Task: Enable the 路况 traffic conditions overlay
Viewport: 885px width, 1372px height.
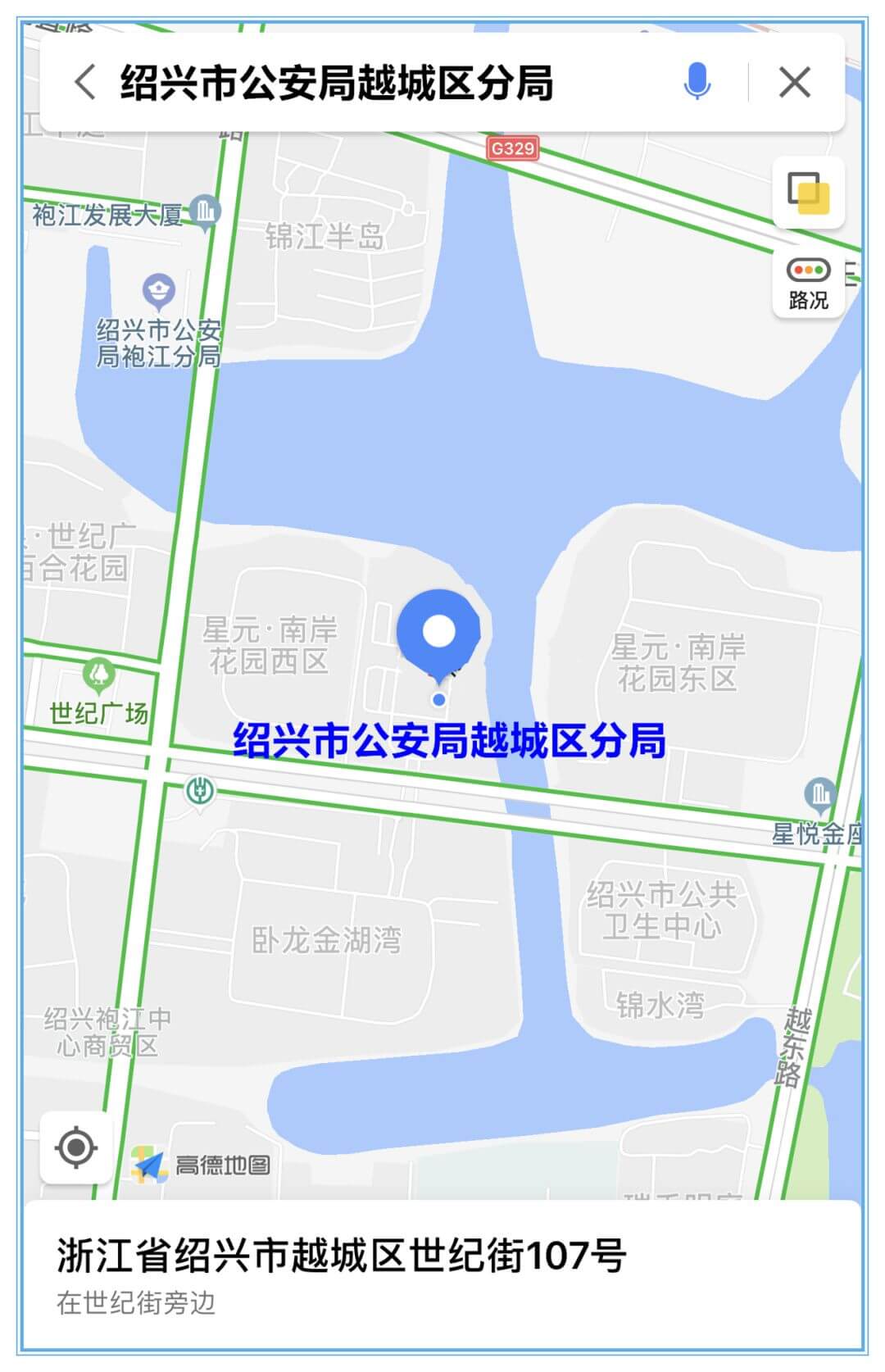Action: pyautogui.click(x=809, y=287)
